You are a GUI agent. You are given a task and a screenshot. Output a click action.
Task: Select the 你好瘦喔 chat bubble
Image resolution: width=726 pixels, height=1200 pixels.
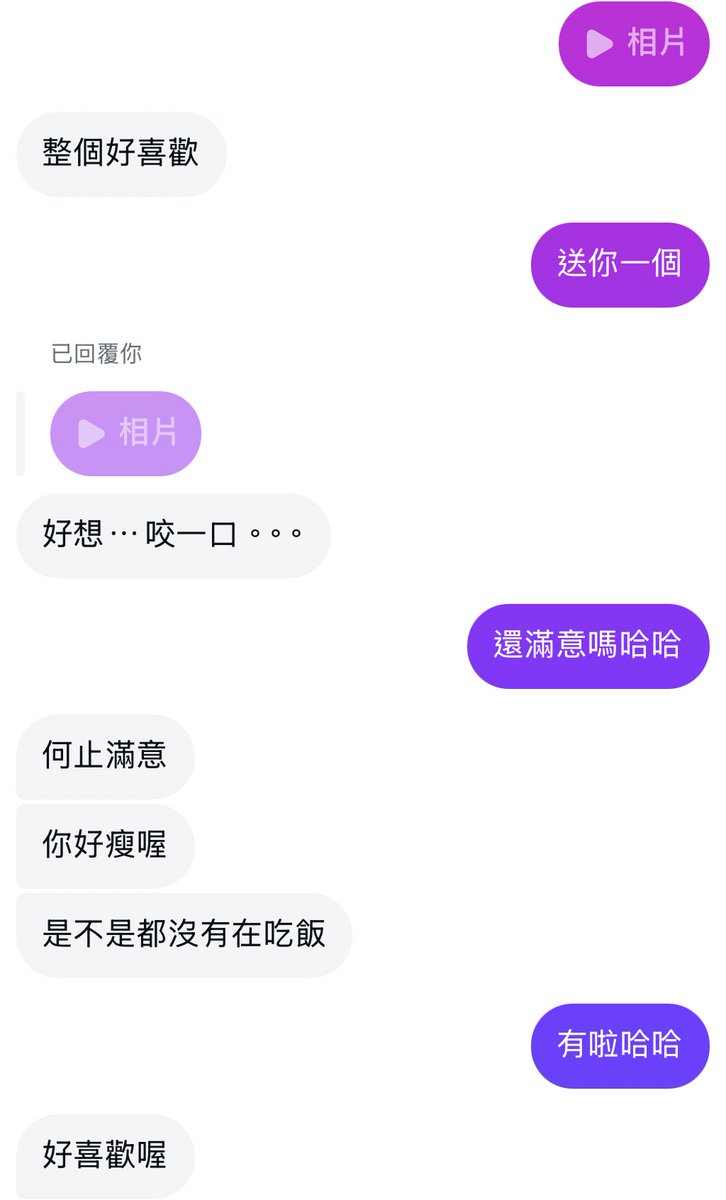(x=103, y=845)
